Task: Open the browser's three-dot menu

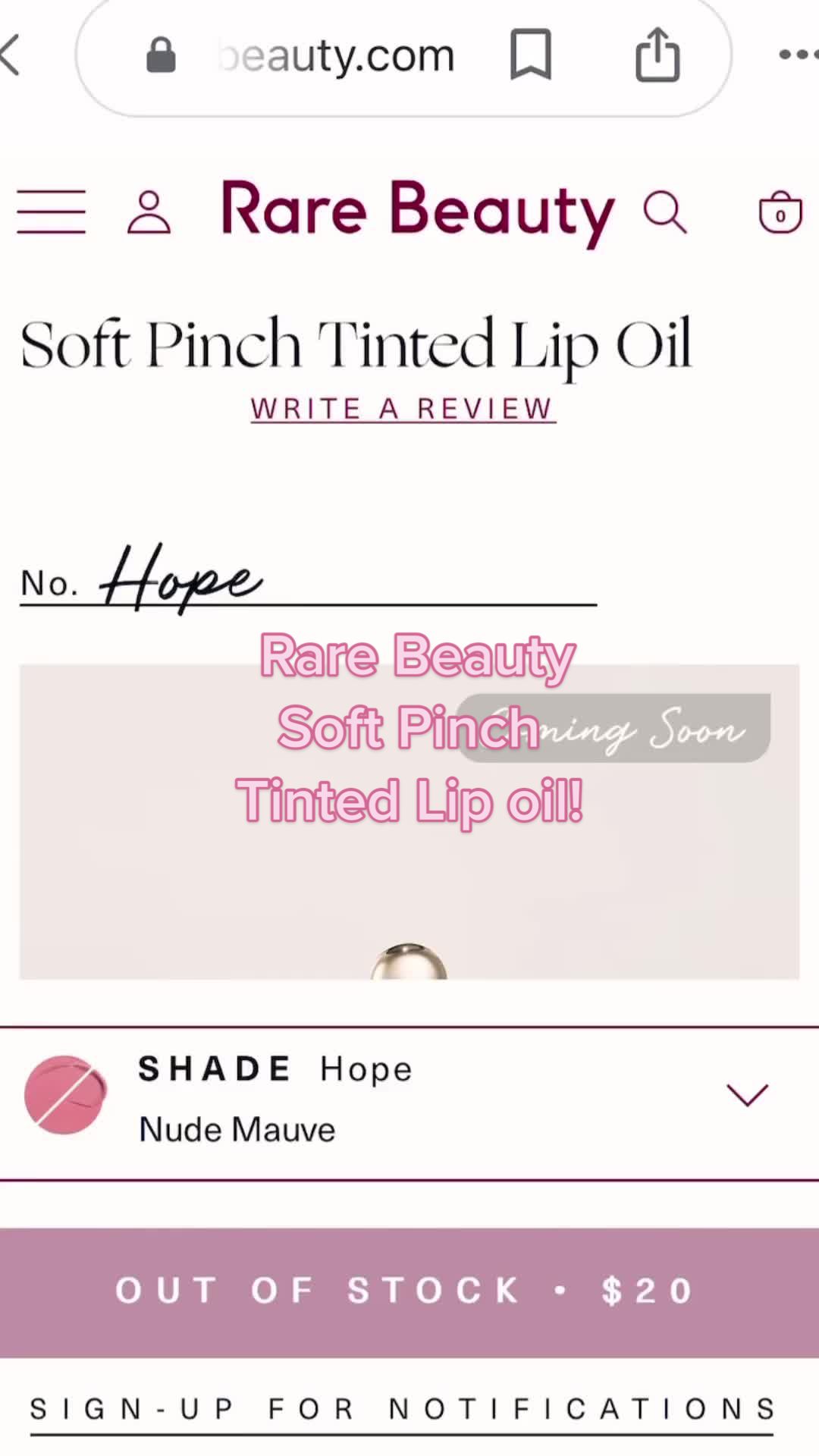Action: pyautogui.click(x=799, y=55)
